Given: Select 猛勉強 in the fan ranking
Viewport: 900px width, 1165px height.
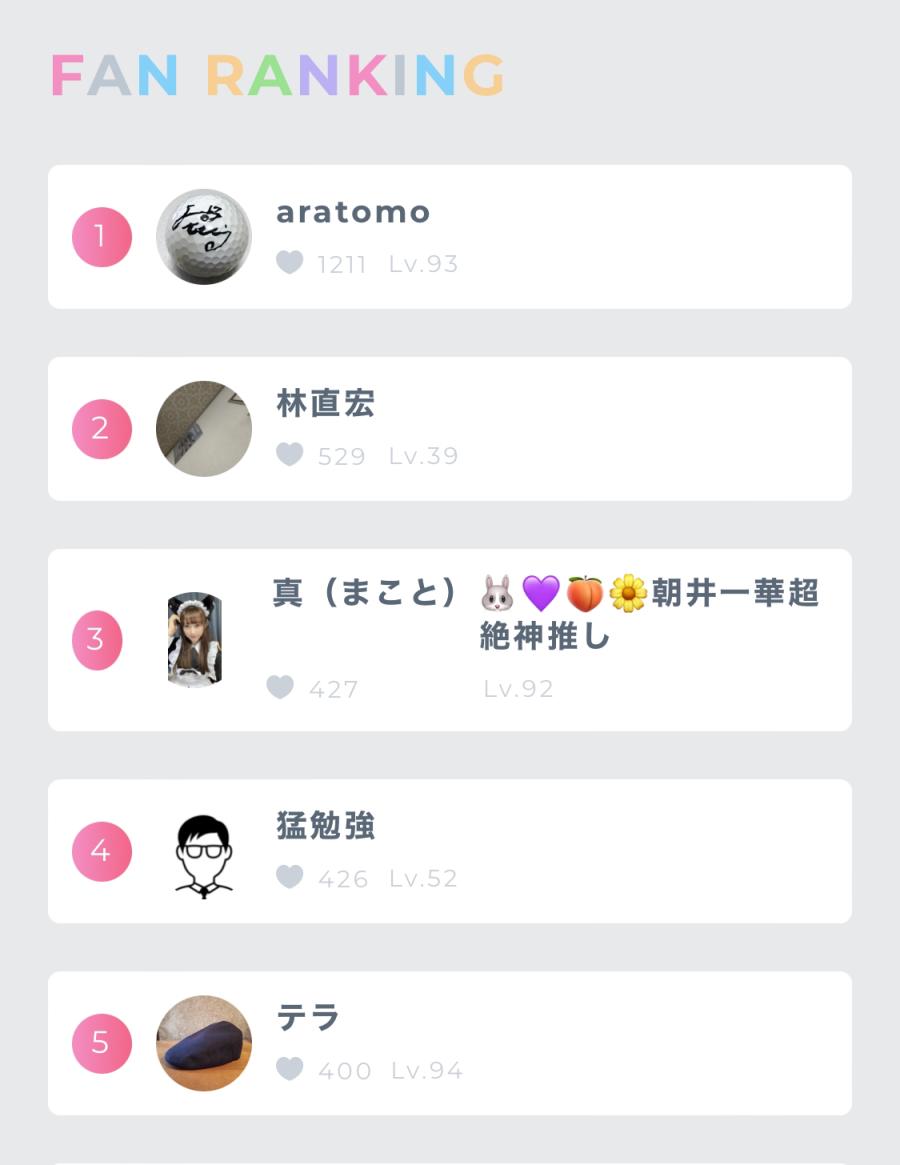Looking at the screenshot, I should (450, 851).
